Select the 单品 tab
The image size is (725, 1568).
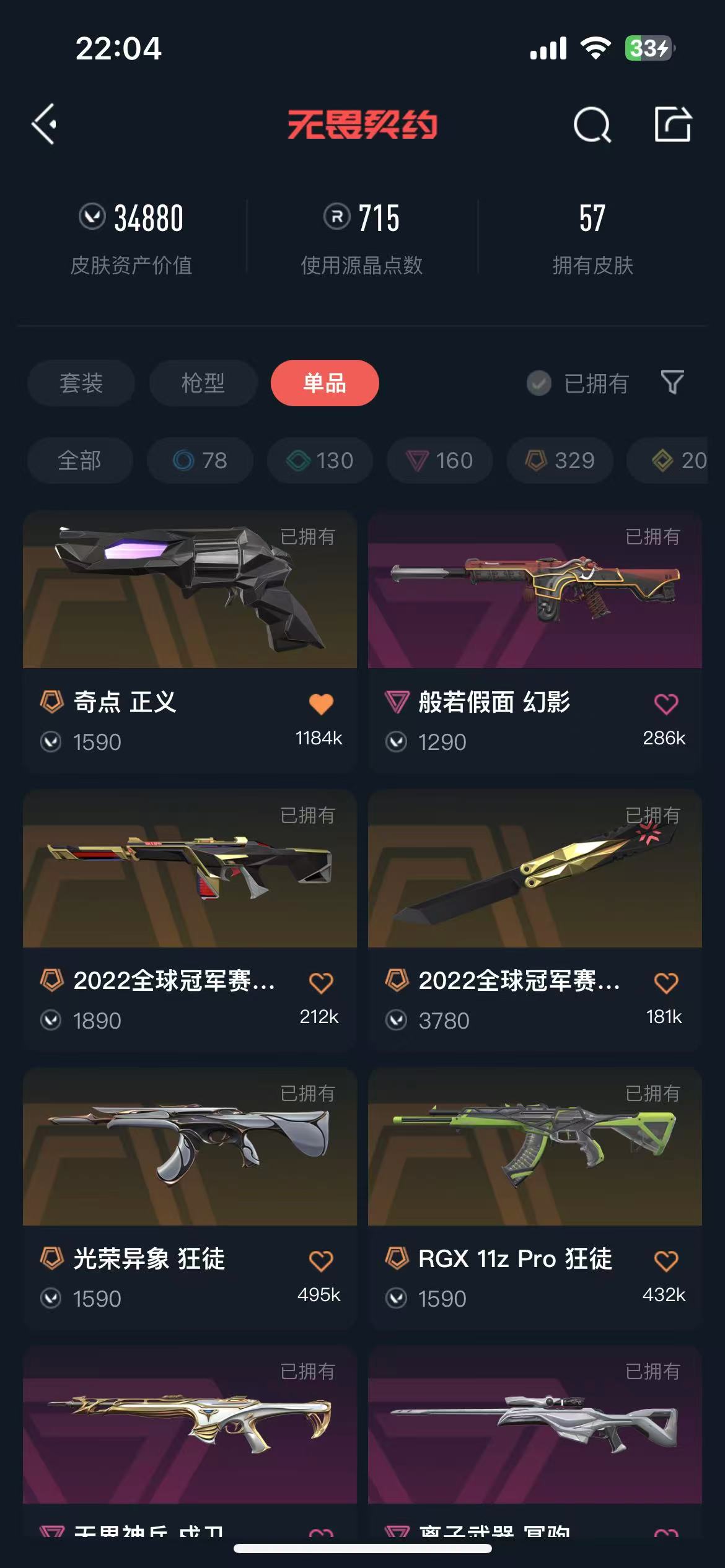pyautogui.click(x=325, y=383)
